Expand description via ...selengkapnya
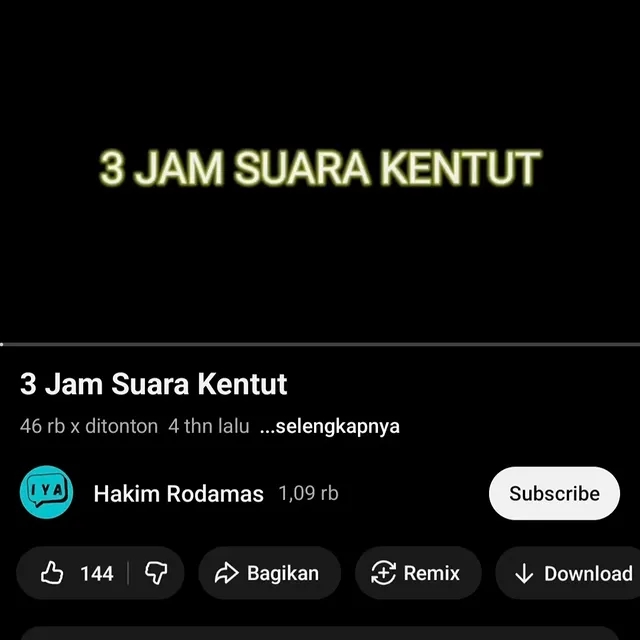 click(x=329, y=426)
